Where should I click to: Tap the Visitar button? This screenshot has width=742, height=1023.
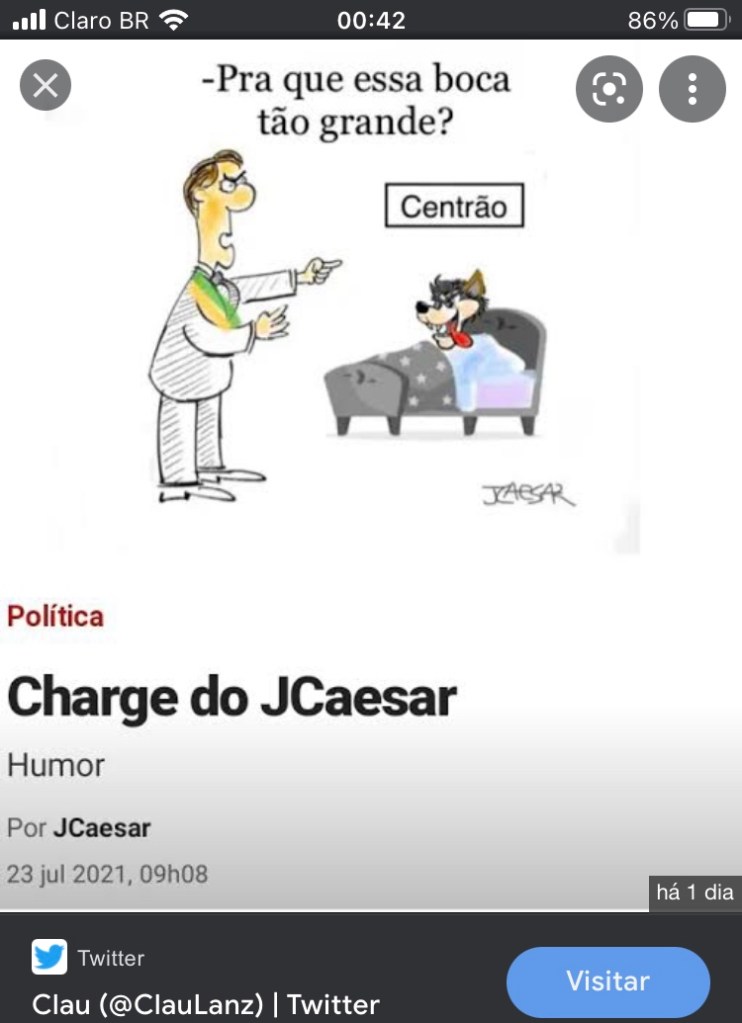tap(608, 981)
